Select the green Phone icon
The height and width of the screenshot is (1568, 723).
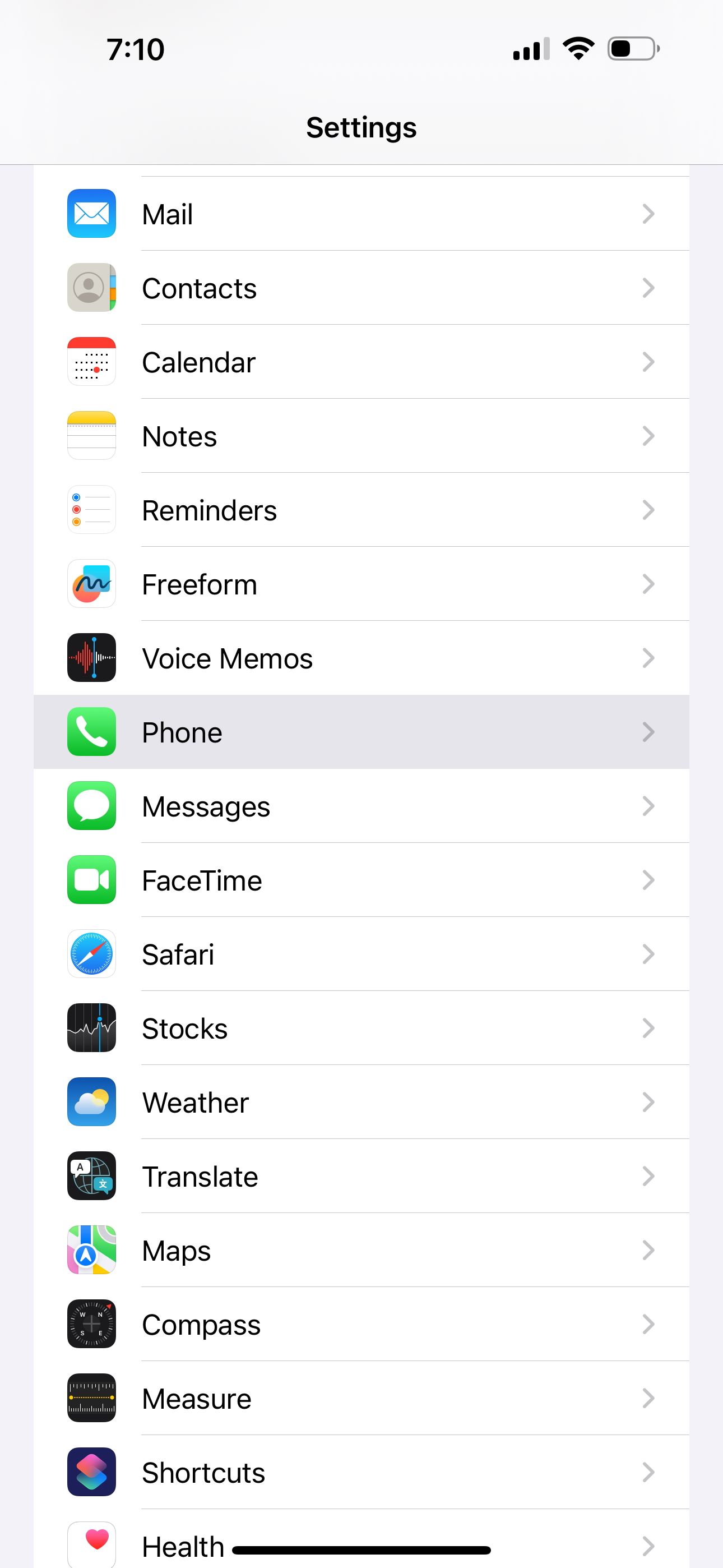90,732
